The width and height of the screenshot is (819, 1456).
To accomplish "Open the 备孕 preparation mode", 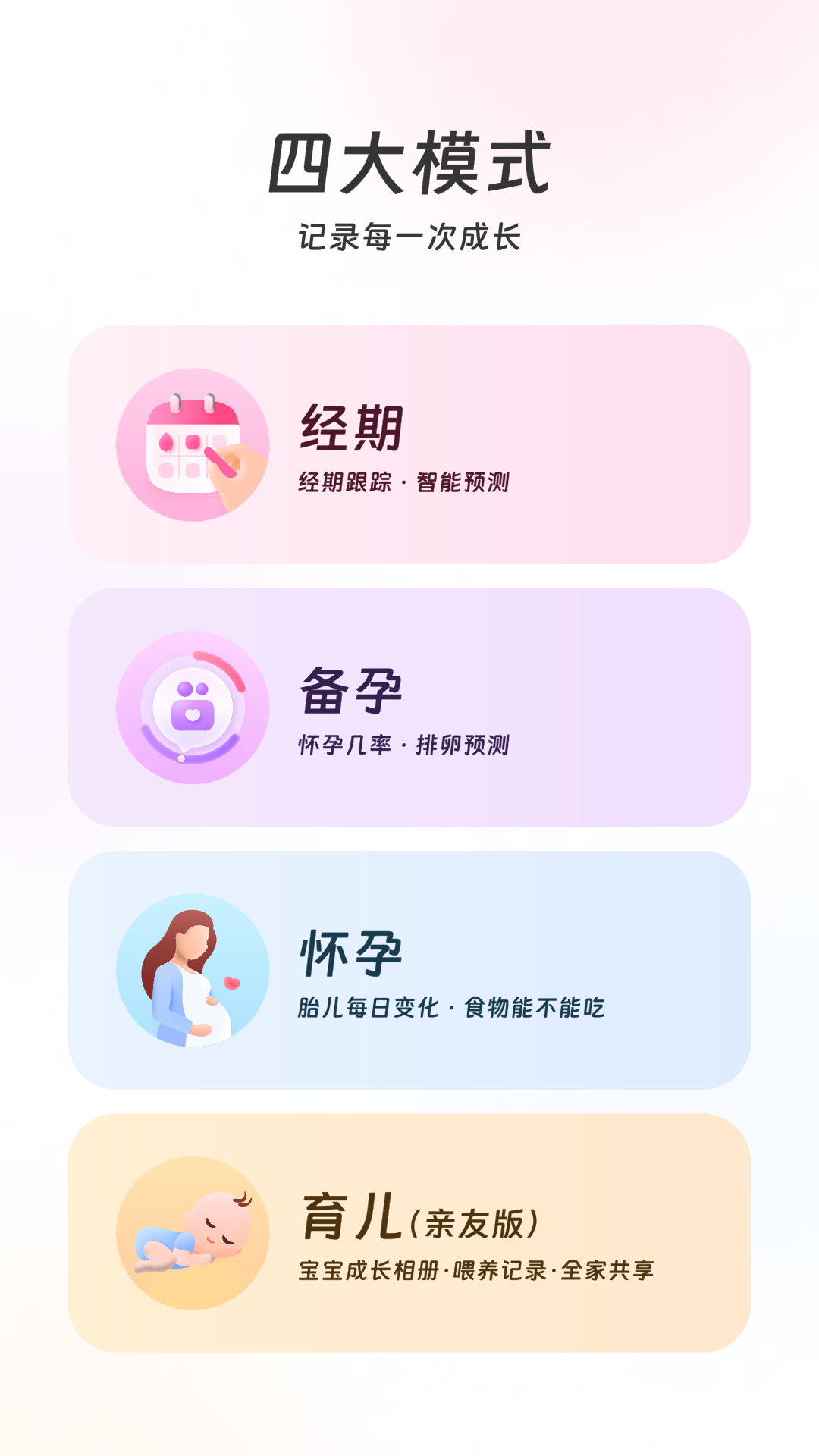I will [x=409, y=705].
